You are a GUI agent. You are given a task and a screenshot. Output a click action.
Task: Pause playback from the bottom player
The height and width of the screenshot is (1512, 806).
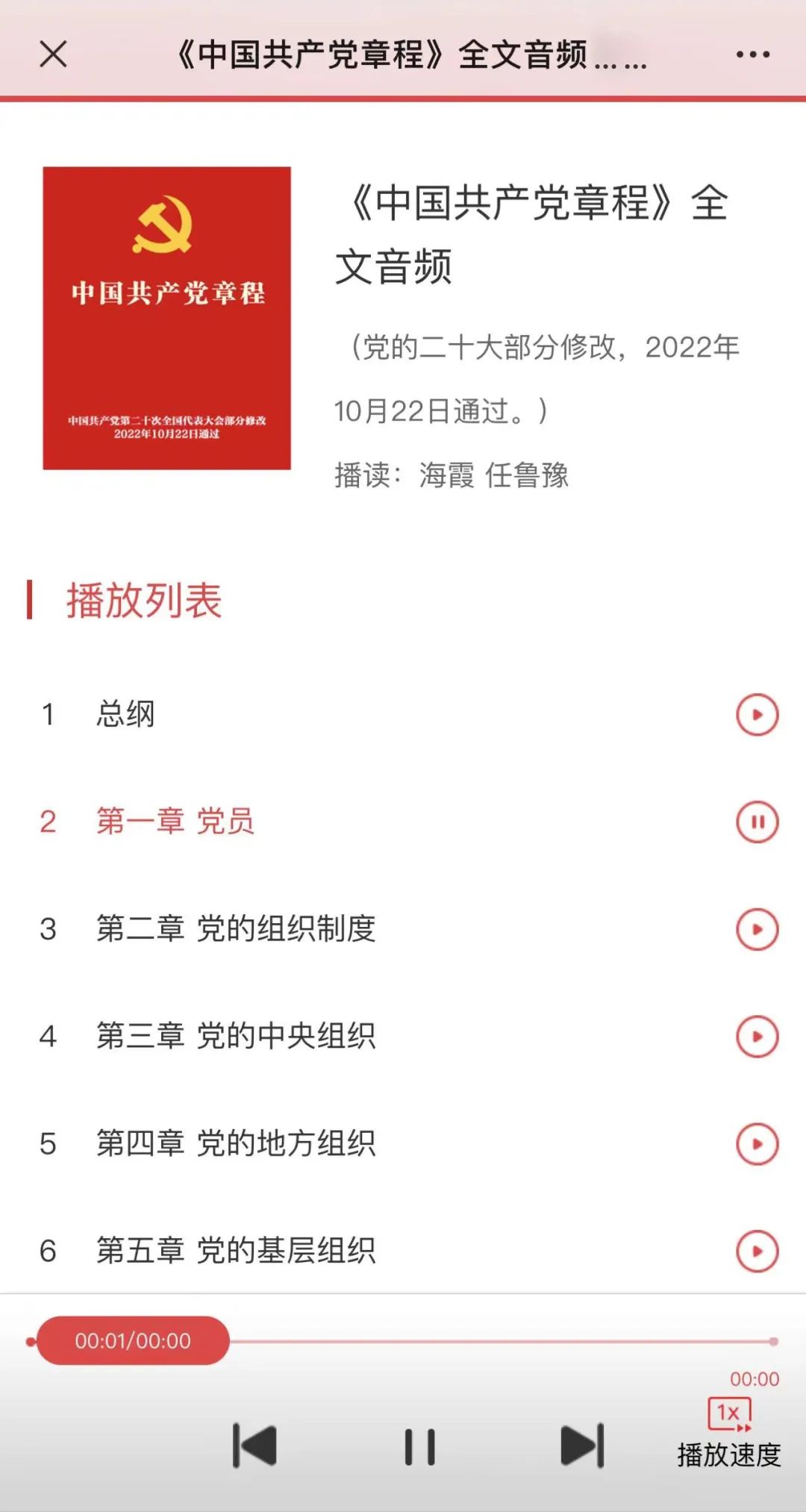click(419, 1446)
